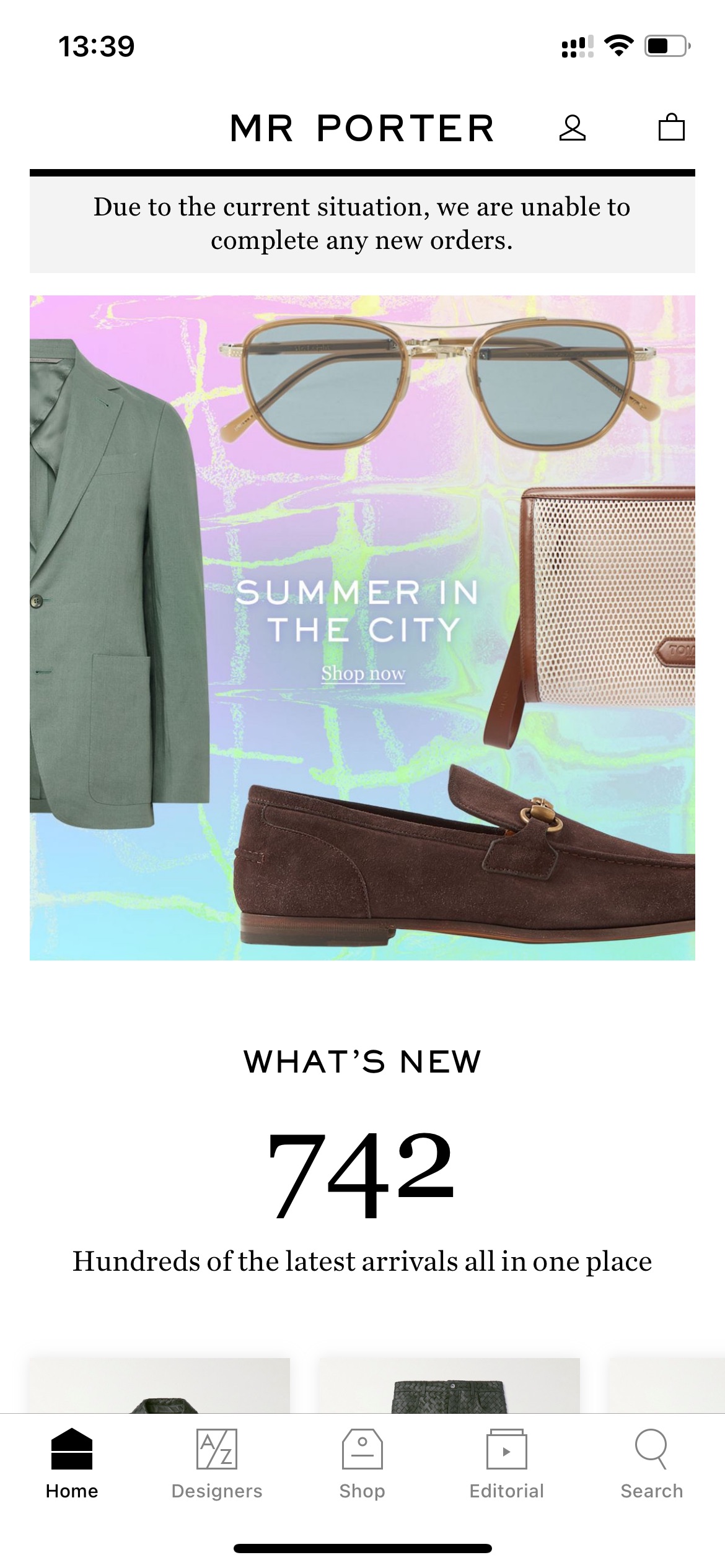Switch to the Designers tab
This screenshot has width=725, height=1568.
217,1464
